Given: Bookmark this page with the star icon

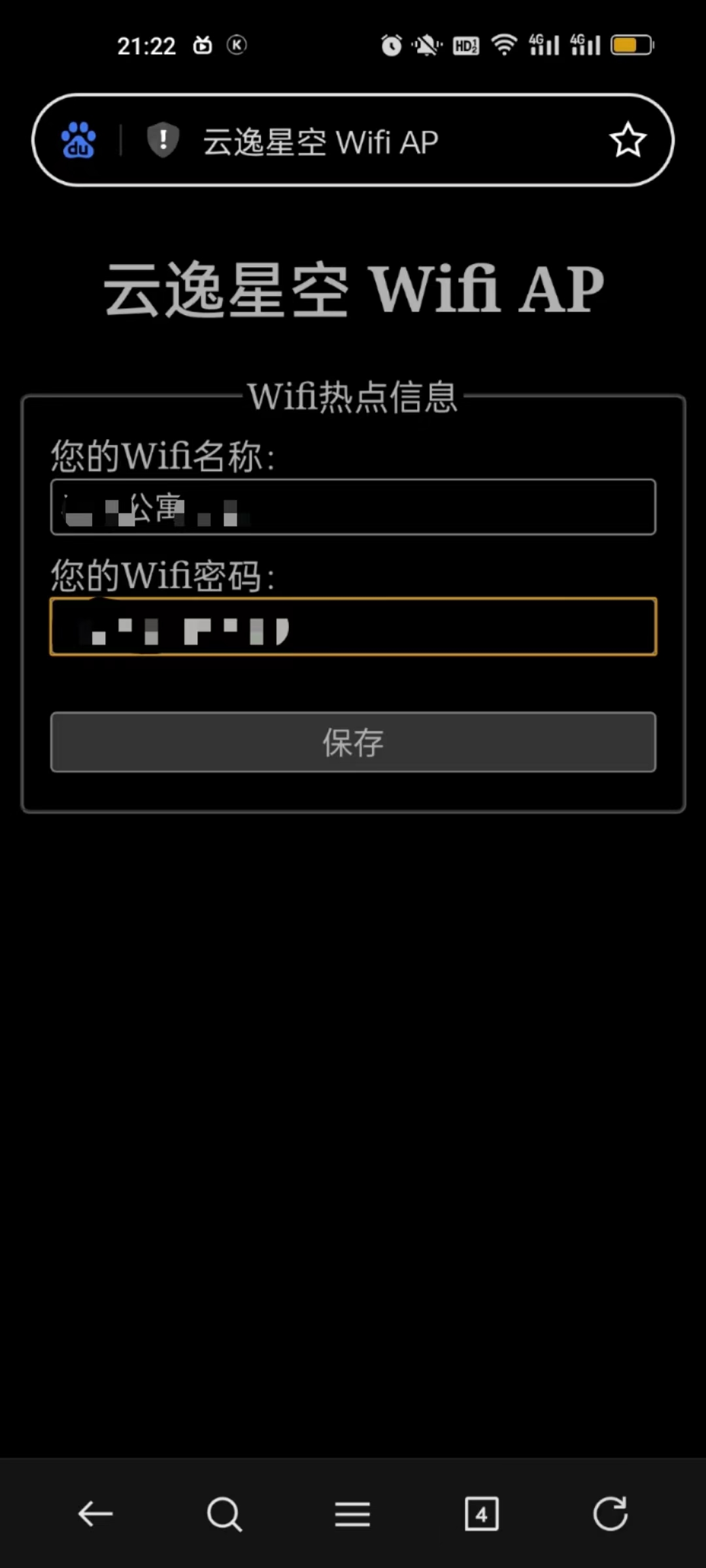Looking at the screenshot, I should click(628, 140).
